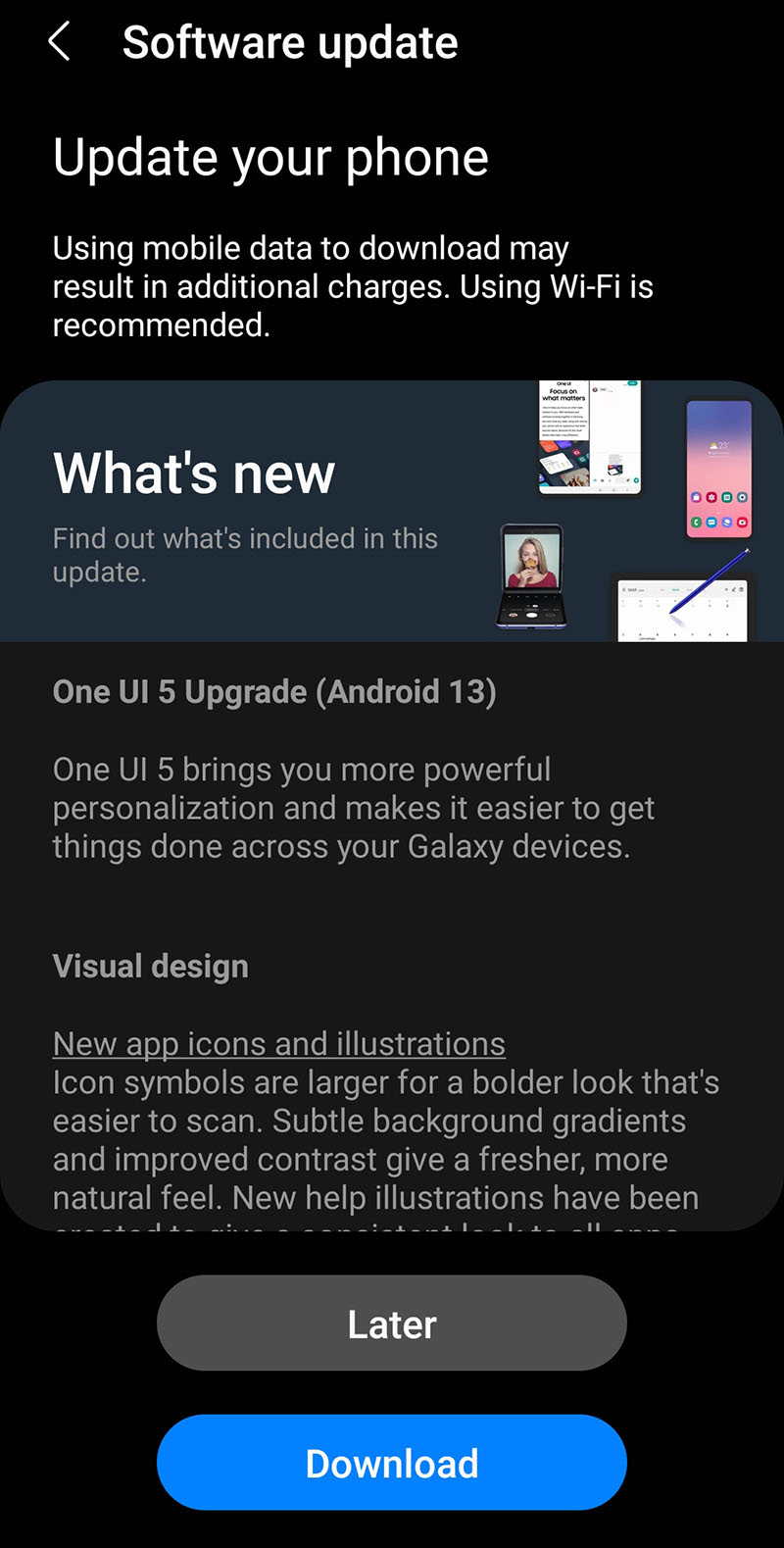Tap Later to postpone the update

click(392, 1323)
